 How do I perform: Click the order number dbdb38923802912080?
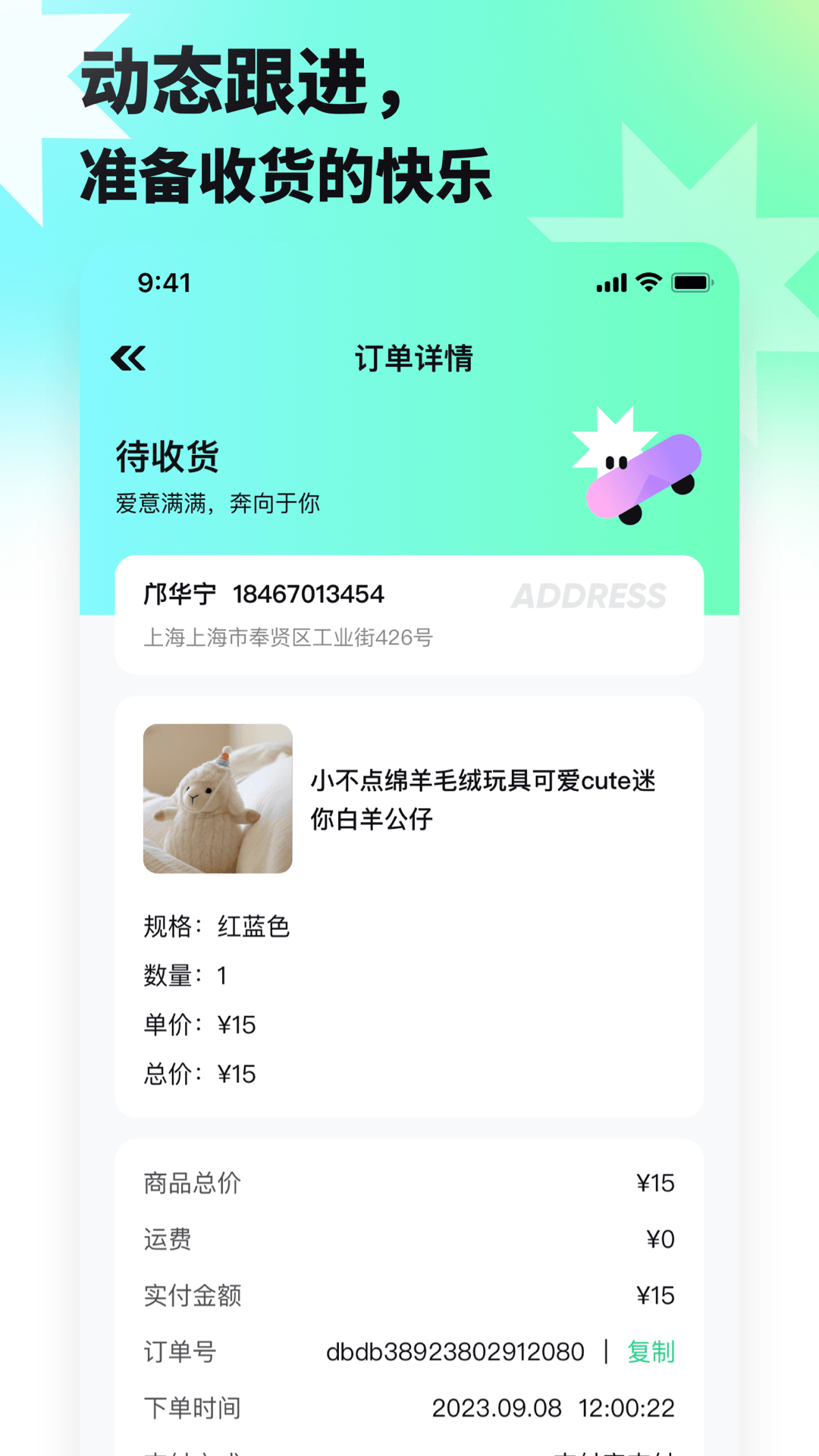(456, 1350)
